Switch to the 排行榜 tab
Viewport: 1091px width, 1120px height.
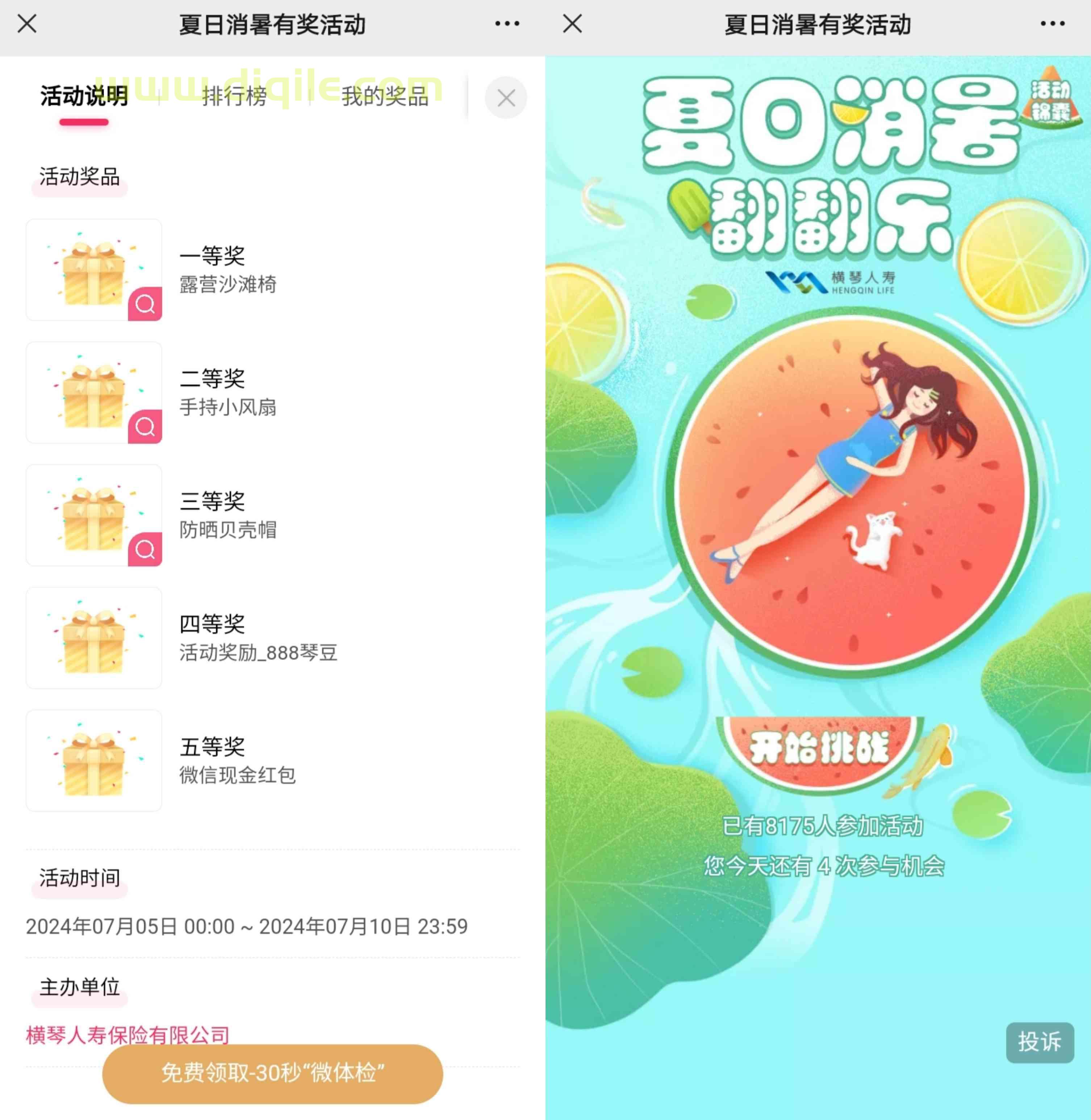click(234, 96)
